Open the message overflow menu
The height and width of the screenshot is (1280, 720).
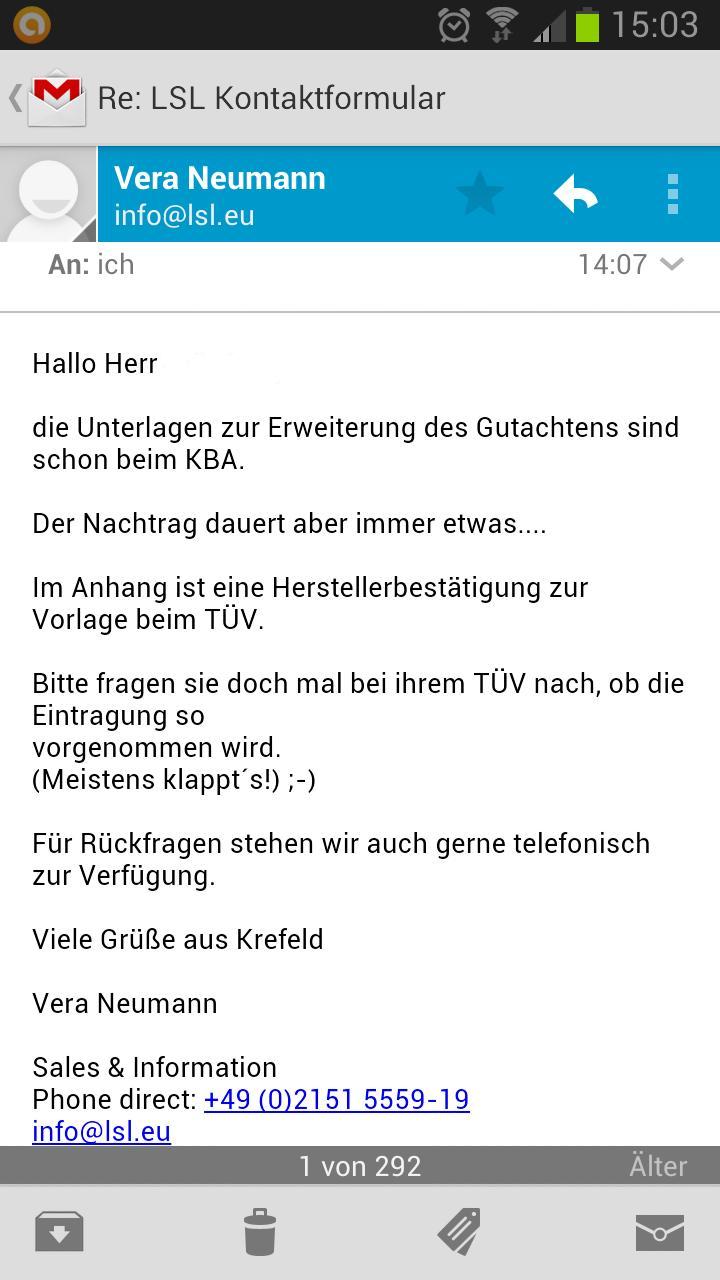click(673, 194)
